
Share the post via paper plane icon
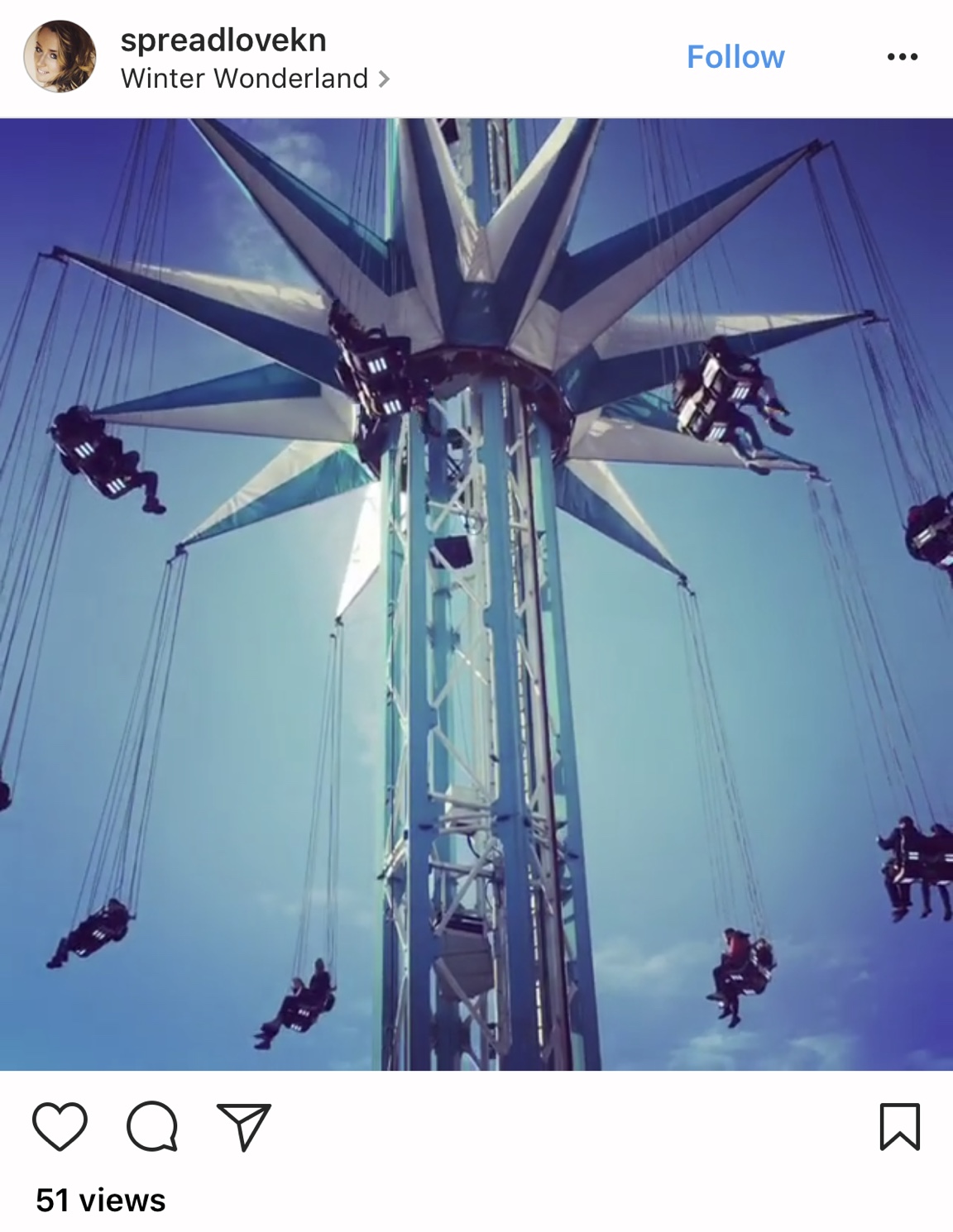tap(244, 1126)
